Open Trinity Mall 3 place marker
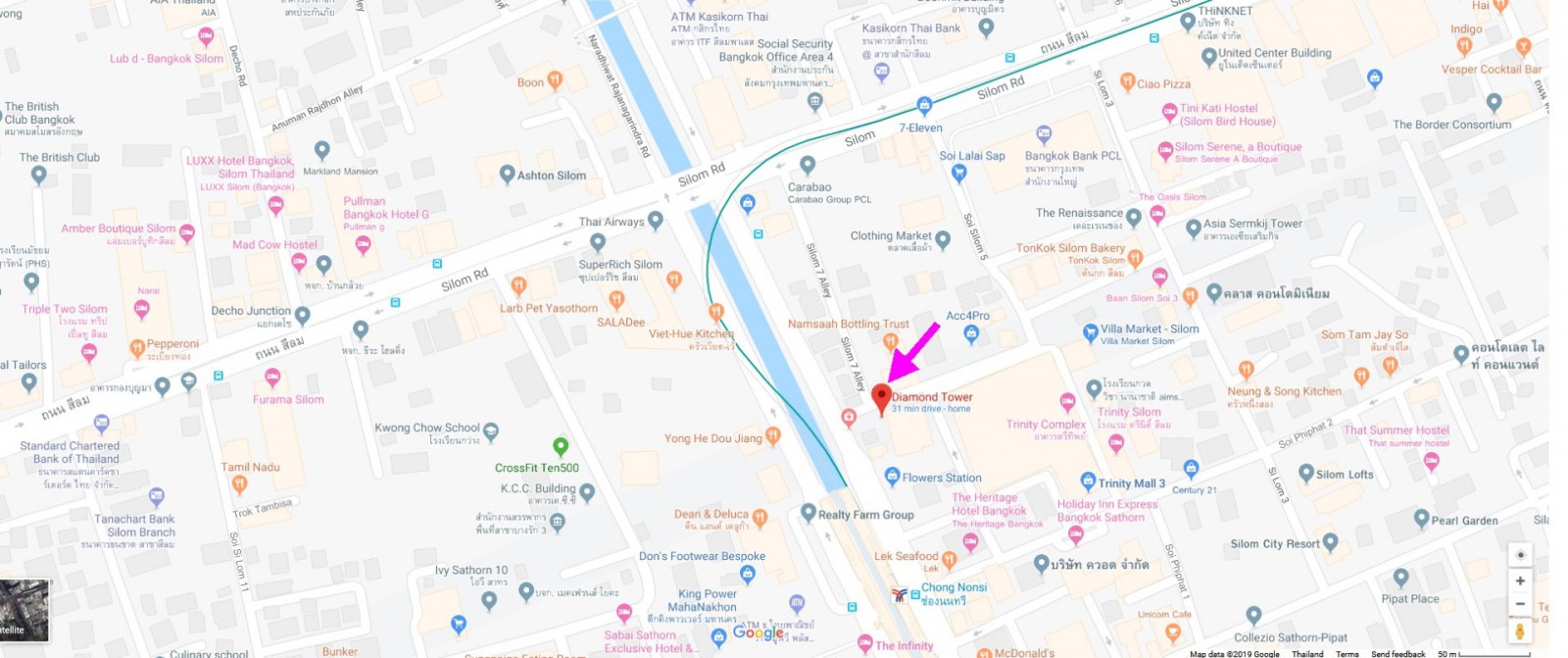Screen dimensions: 1568x658 (x=1088, y=481)
